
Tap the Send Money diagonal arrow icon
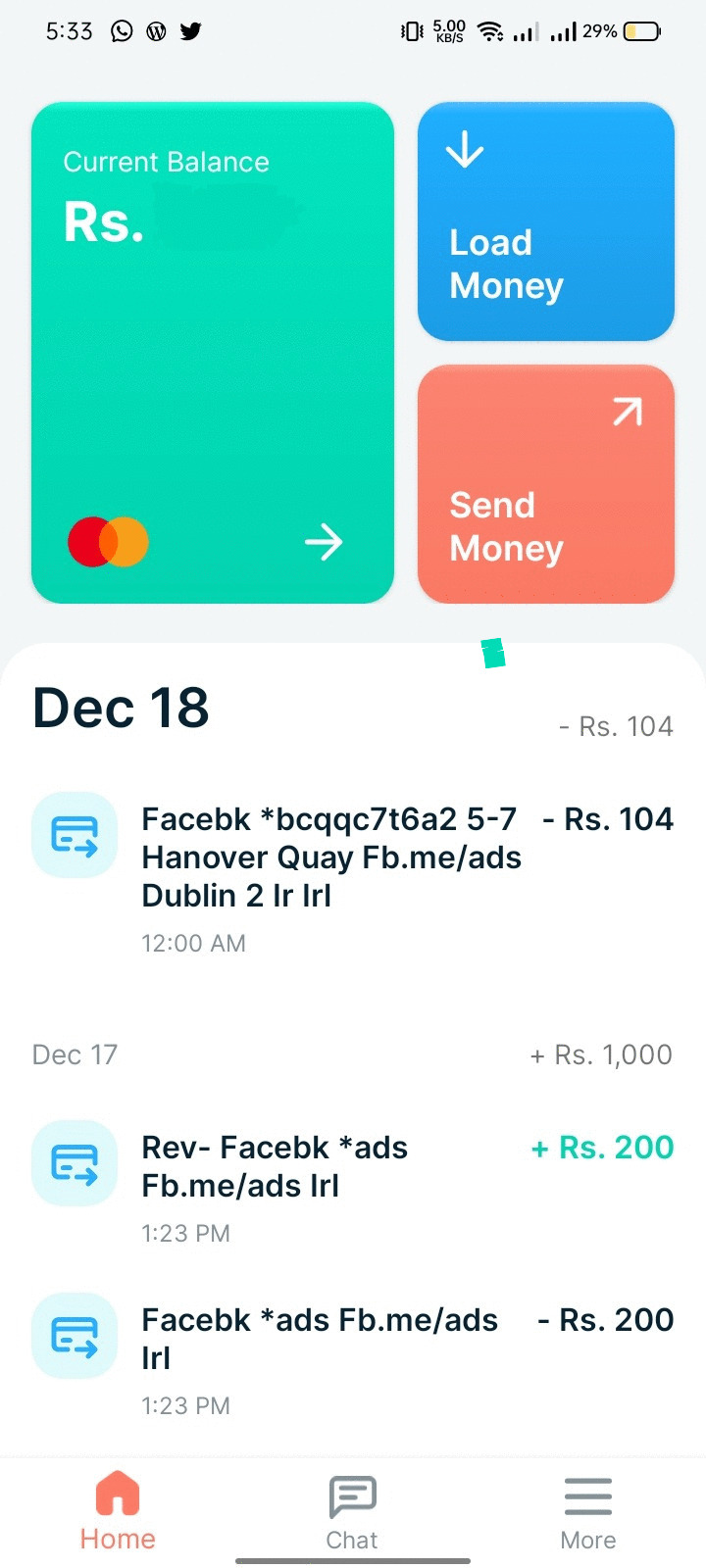(x=626, y=413)
